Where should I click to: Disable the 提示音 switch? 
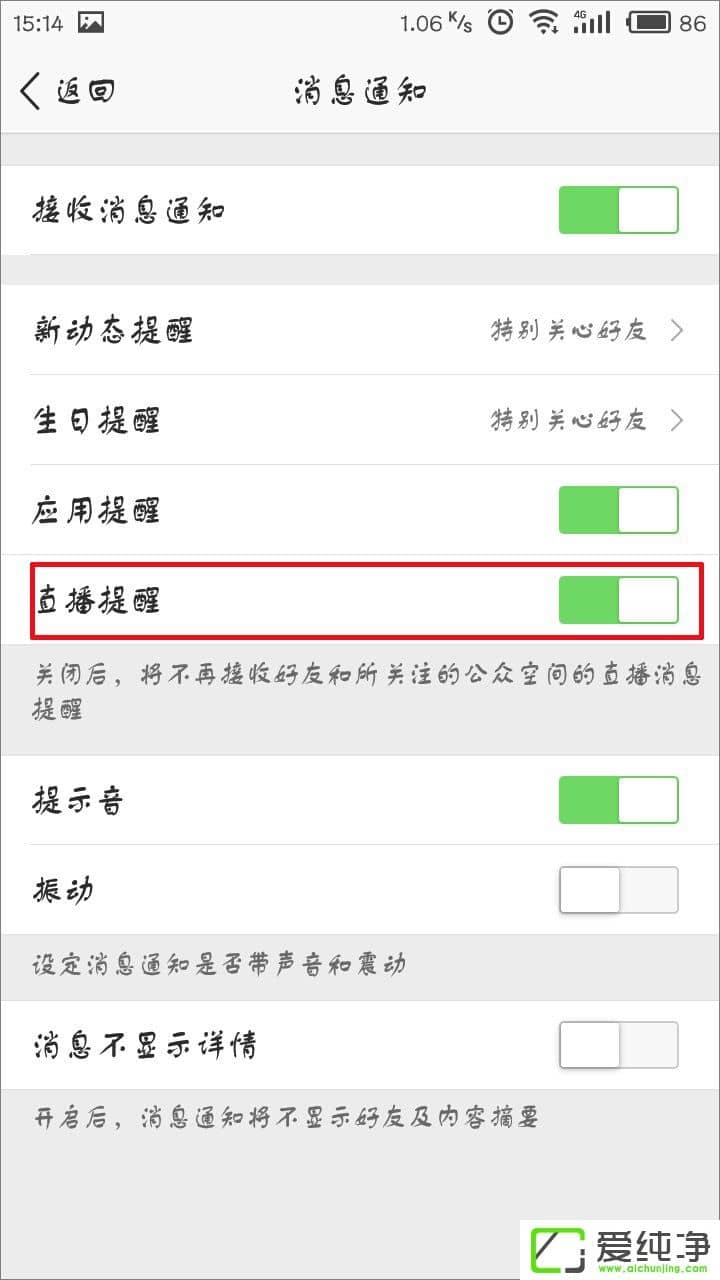[x=618, y=800]
